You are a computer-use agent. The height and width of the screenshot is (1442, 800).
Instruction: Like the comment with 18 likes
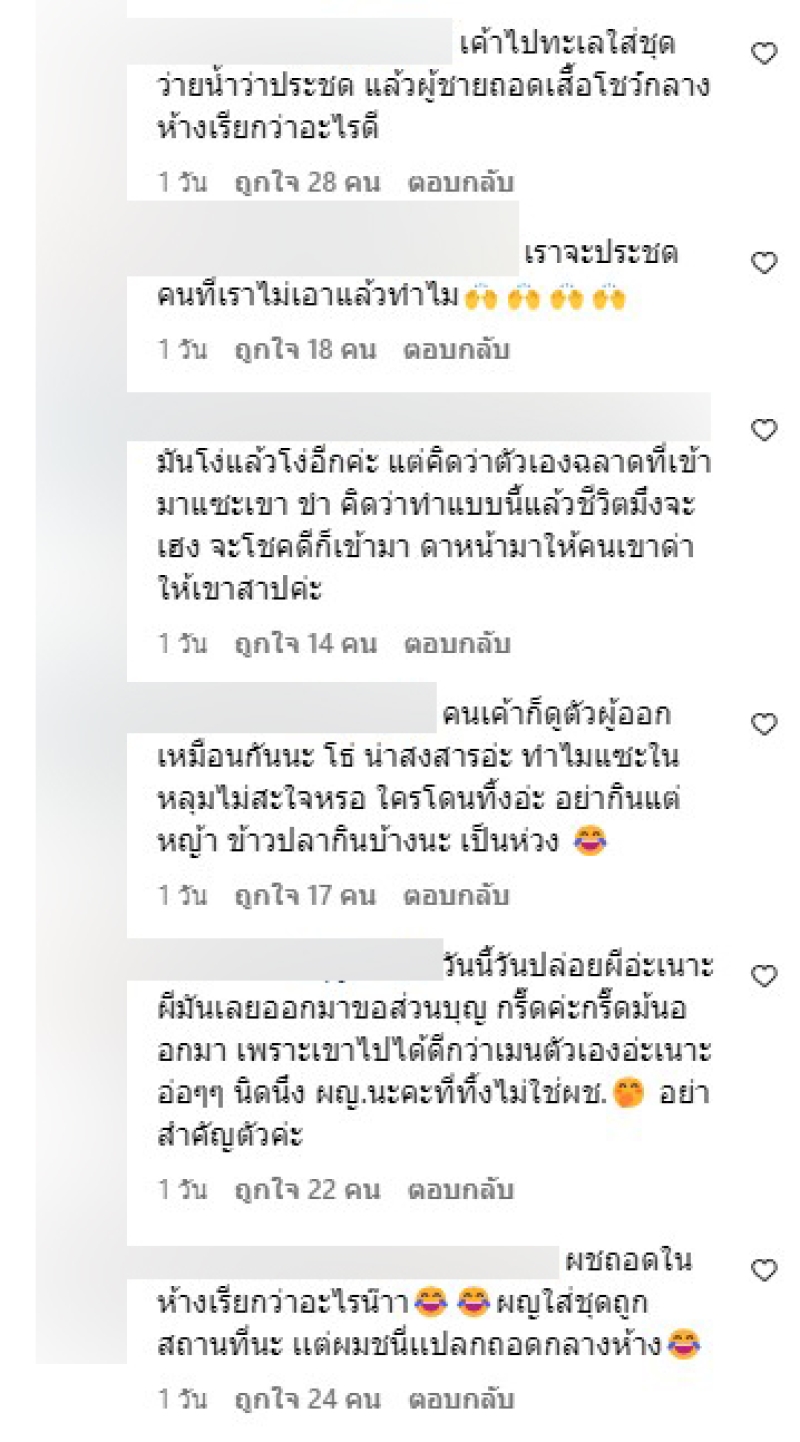[x=764, y=263]
